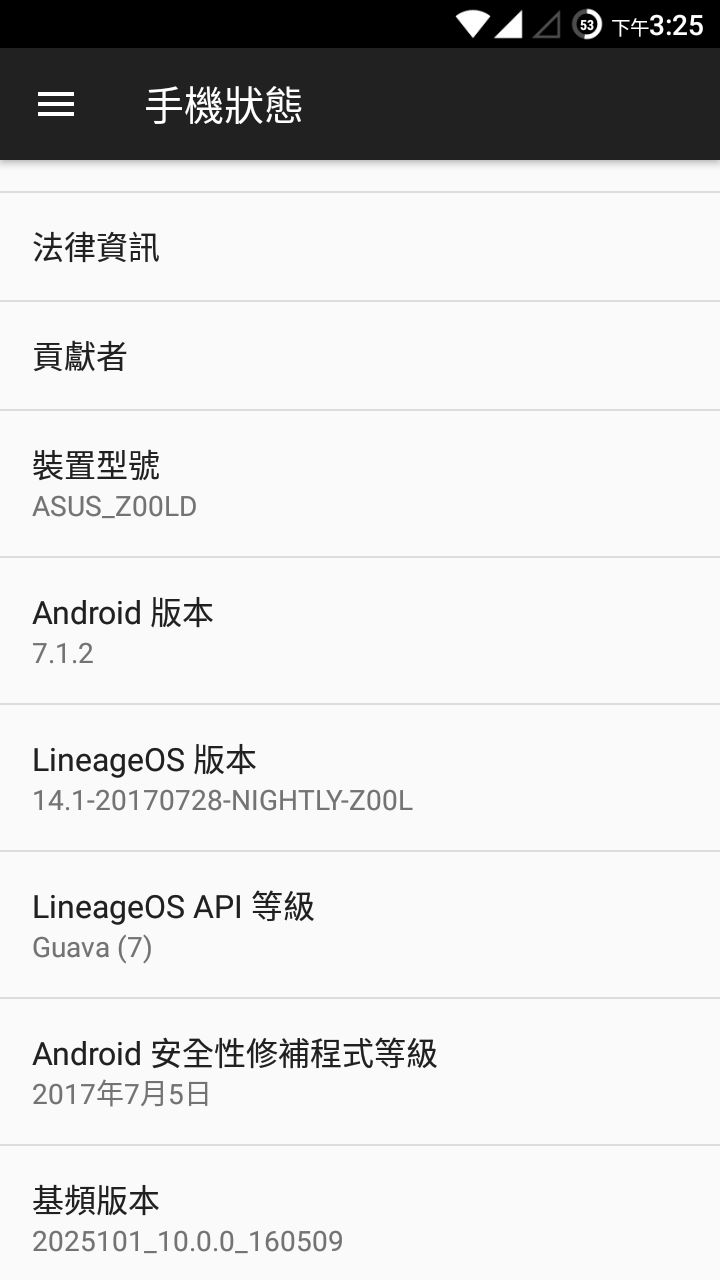Tap the Android 版本 7.1.2 row

(360, 631)
